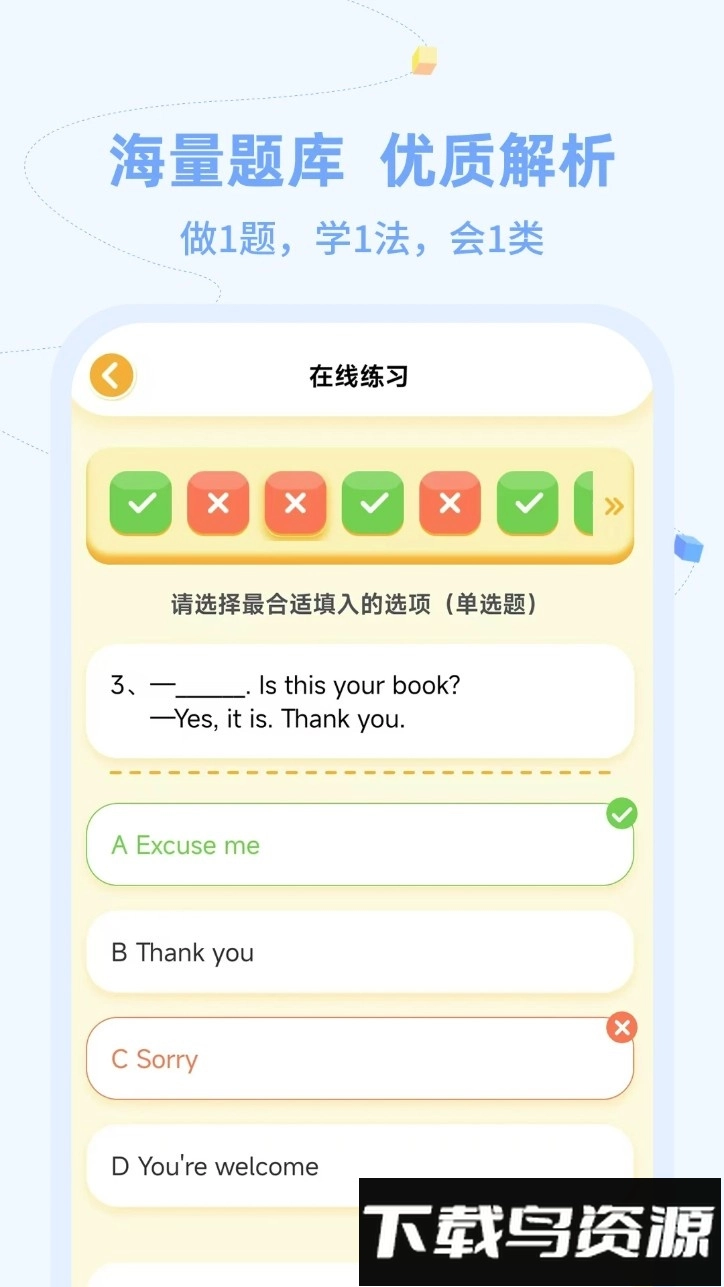The height and width of the screenshot is (1287, 724).
Task: Select the sixth green check progress icon
Action: pyautogui.click(x=527, y=503)
